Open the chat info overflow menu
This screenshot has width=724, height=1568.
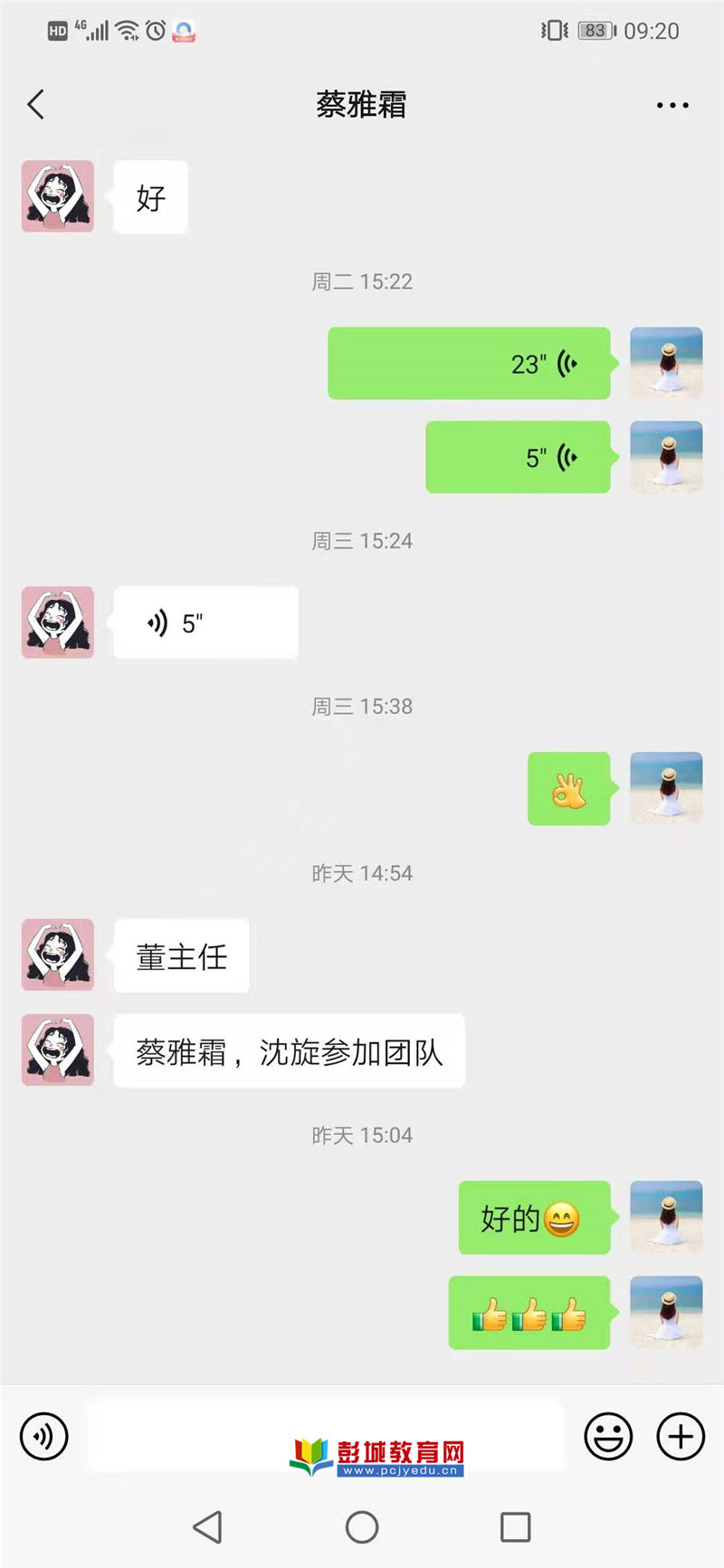click(x=672, y=105)
